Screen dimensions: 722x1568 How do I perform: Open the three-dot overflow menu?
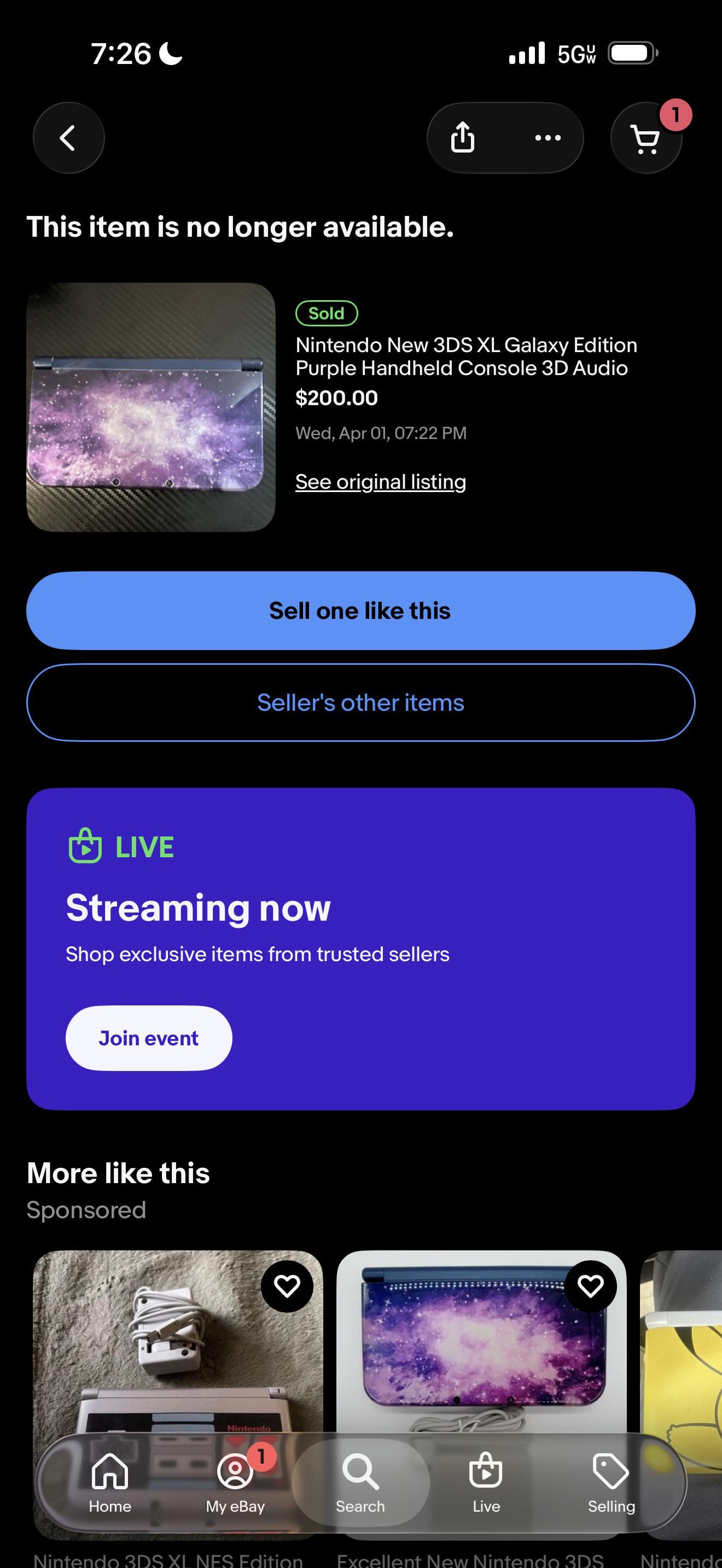pos(548,138)
